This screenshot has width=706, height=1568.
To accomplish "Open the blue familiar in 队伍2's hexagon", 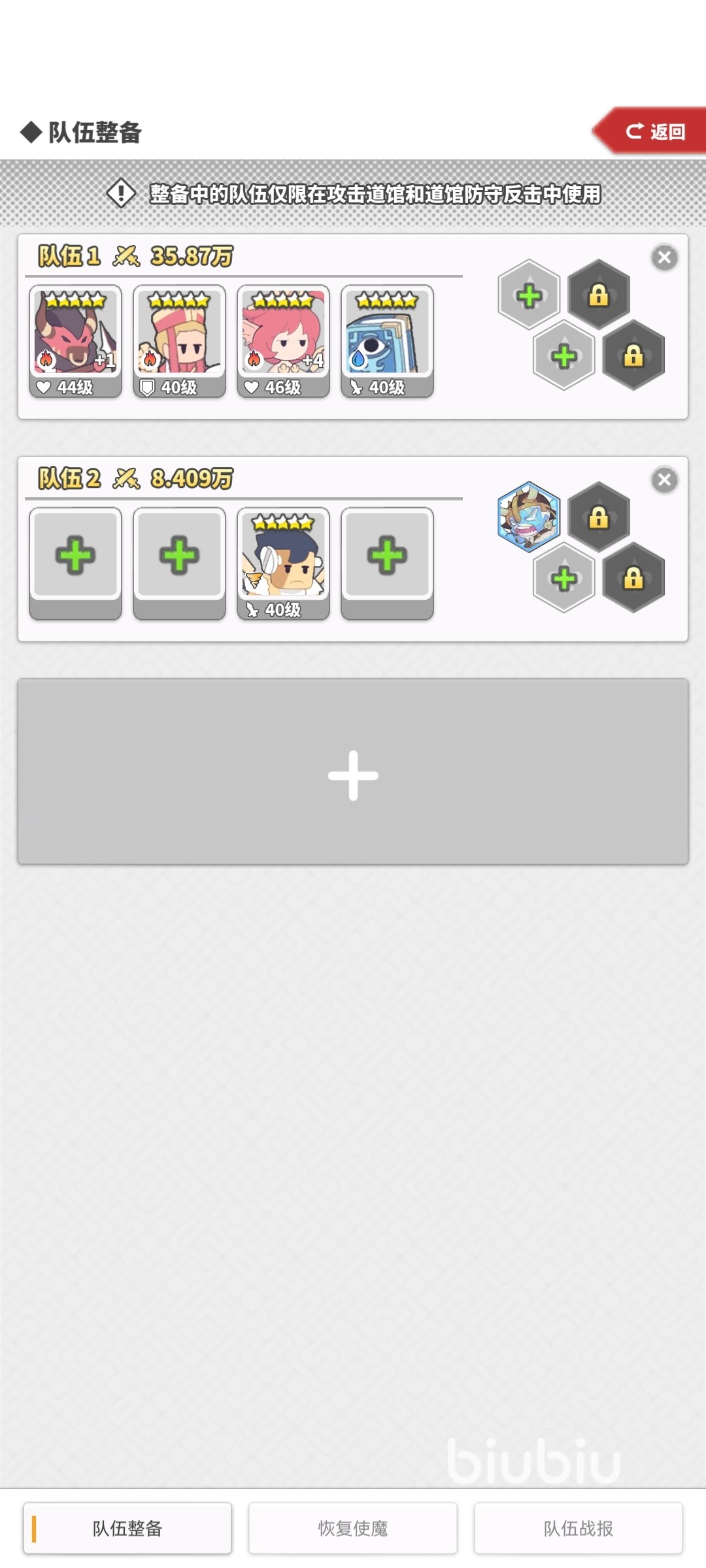I will point(529,517).
